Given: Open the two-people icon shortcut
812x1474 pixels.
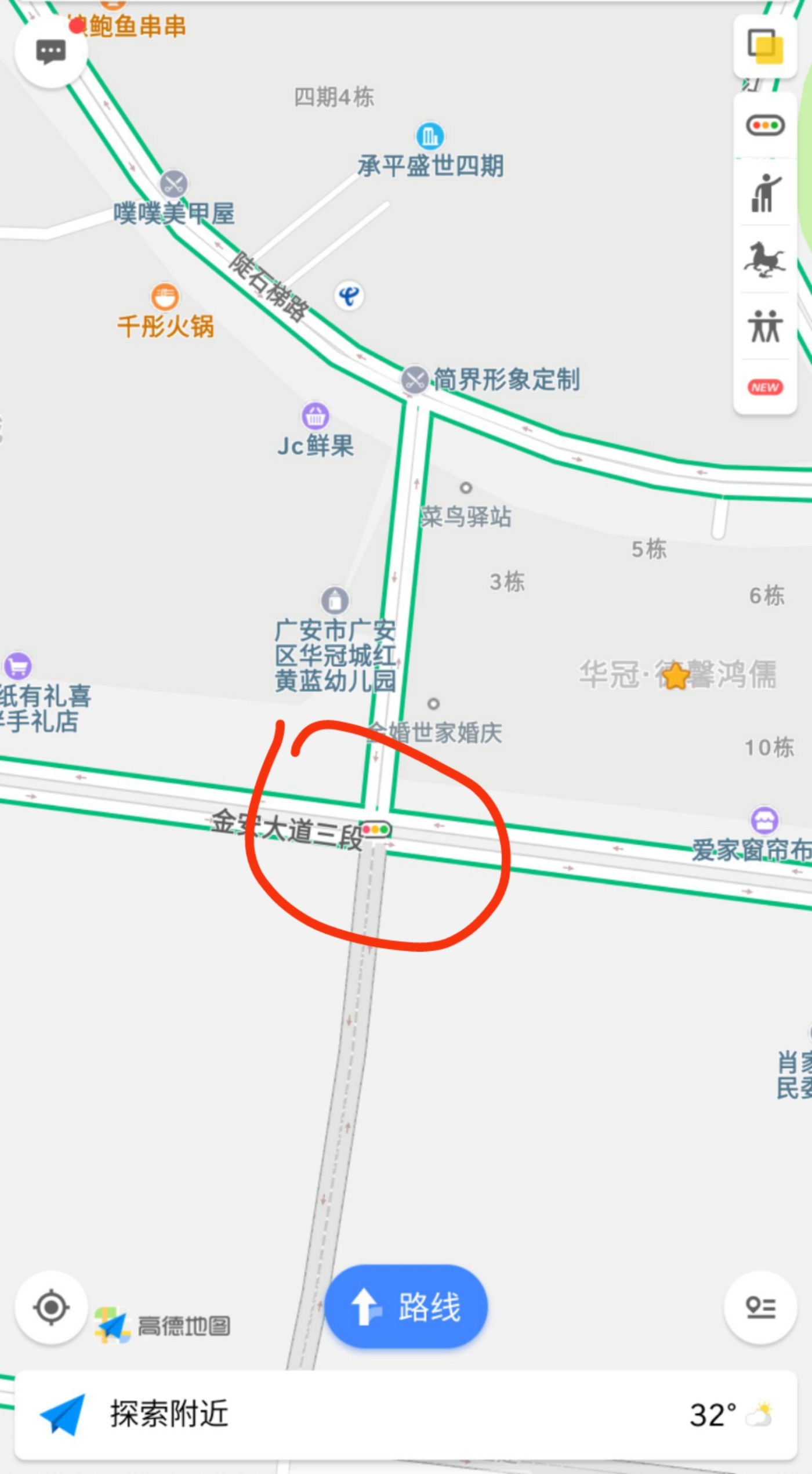Looking at the screenshot, I should point(765,326).
